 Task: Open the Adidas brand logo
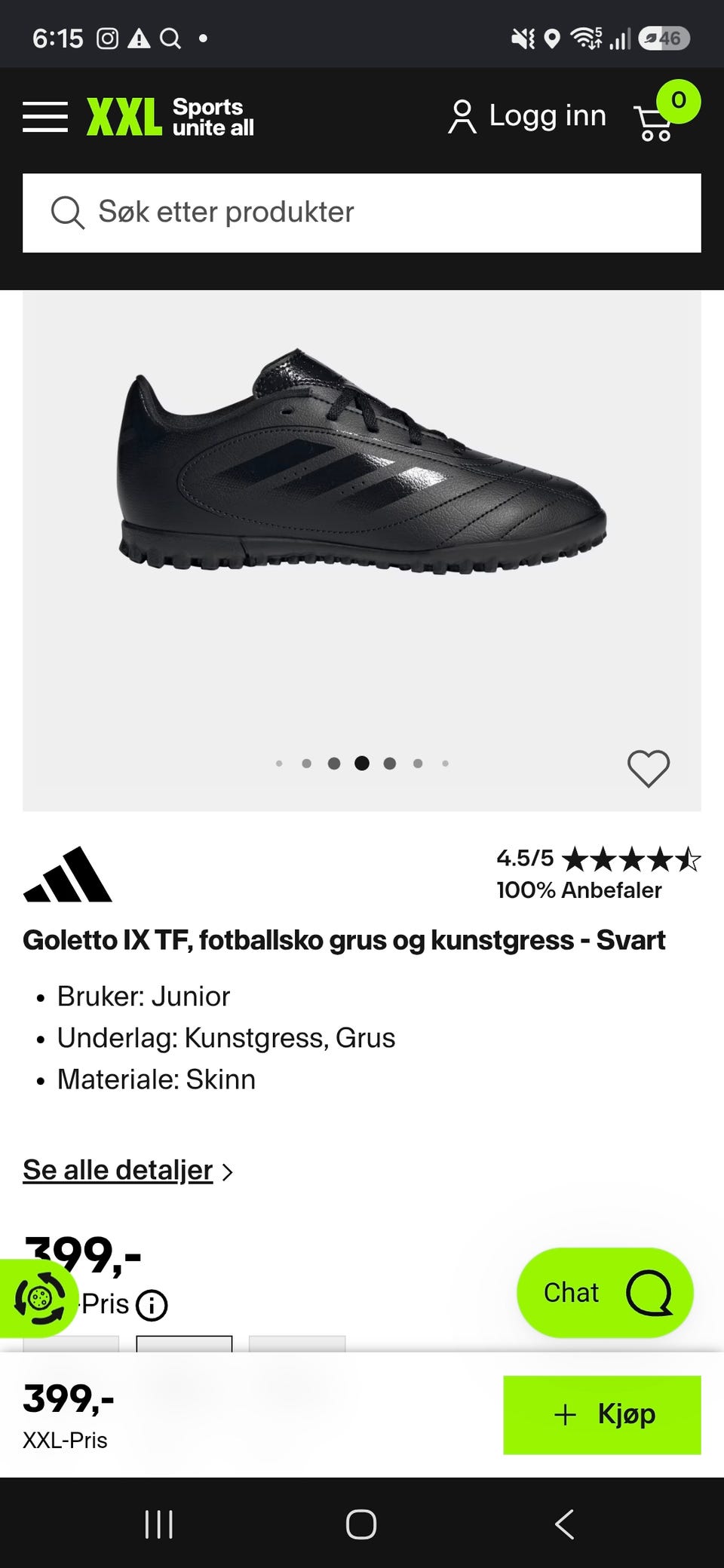pyautogui.click(x=68, y=874)
